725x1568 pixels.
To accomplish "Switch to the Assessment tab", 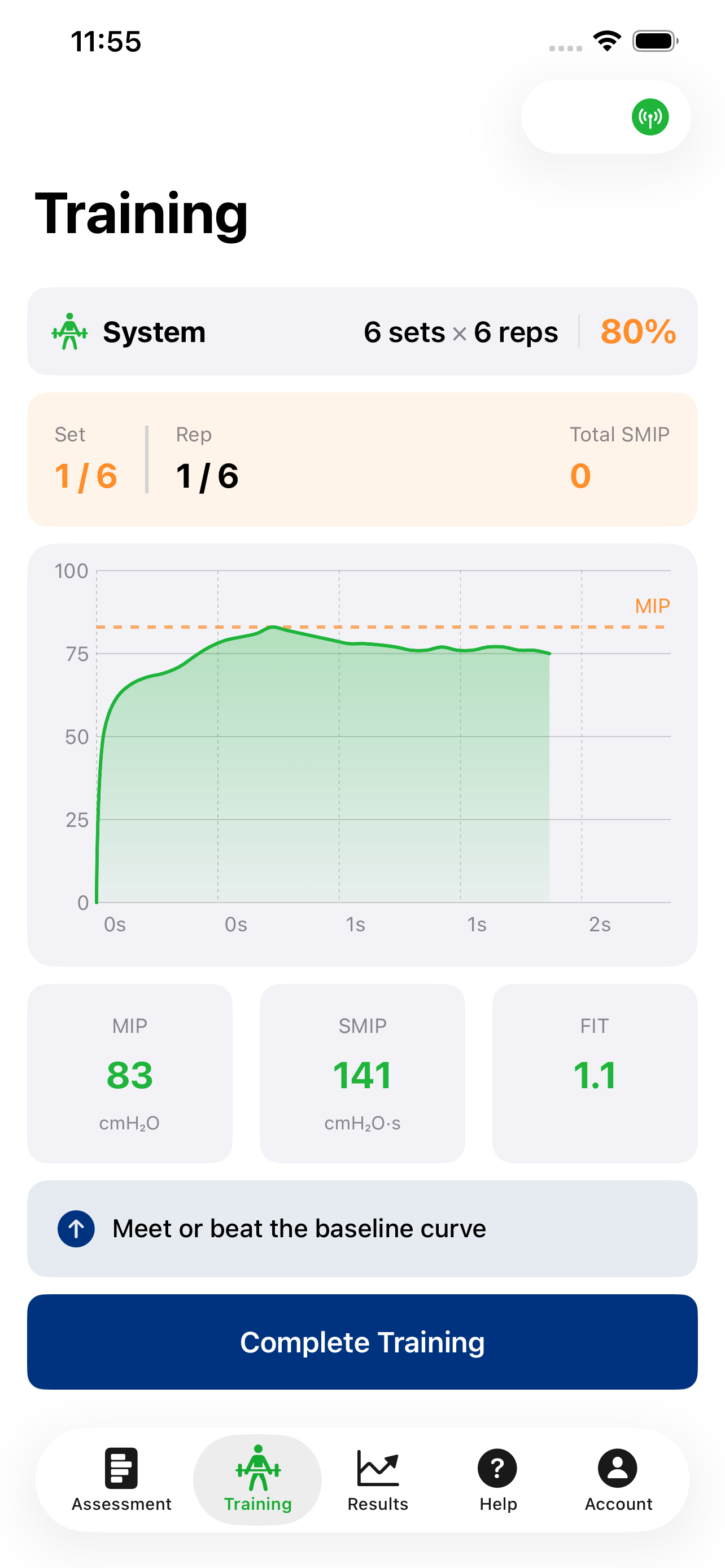I will pos(121,1478).
